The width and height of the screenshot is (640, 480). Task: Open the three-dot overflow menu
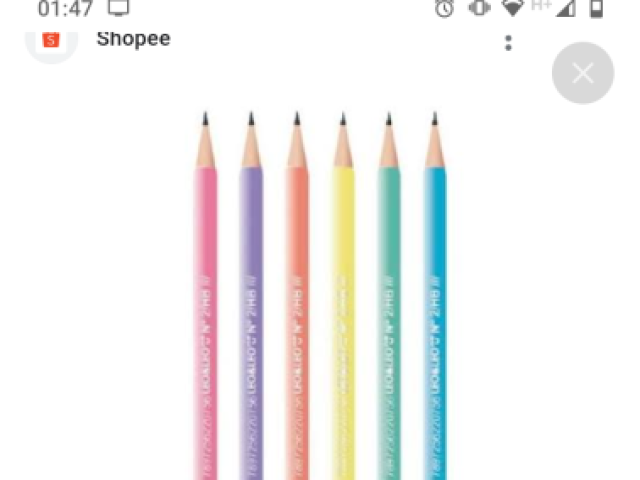tap(508, 43)
